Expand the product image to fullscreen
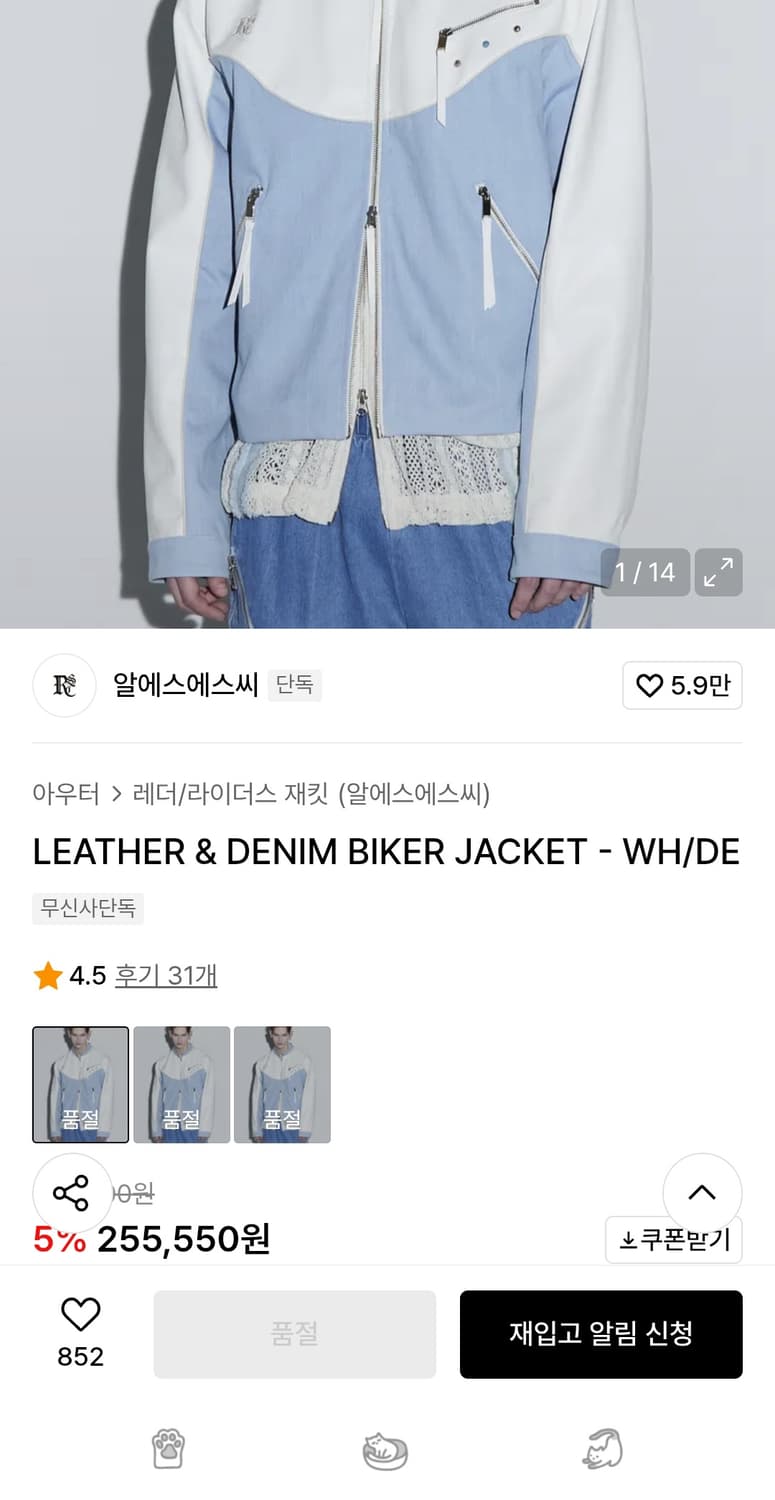The image size is (775, 1500). click(718, 572)
